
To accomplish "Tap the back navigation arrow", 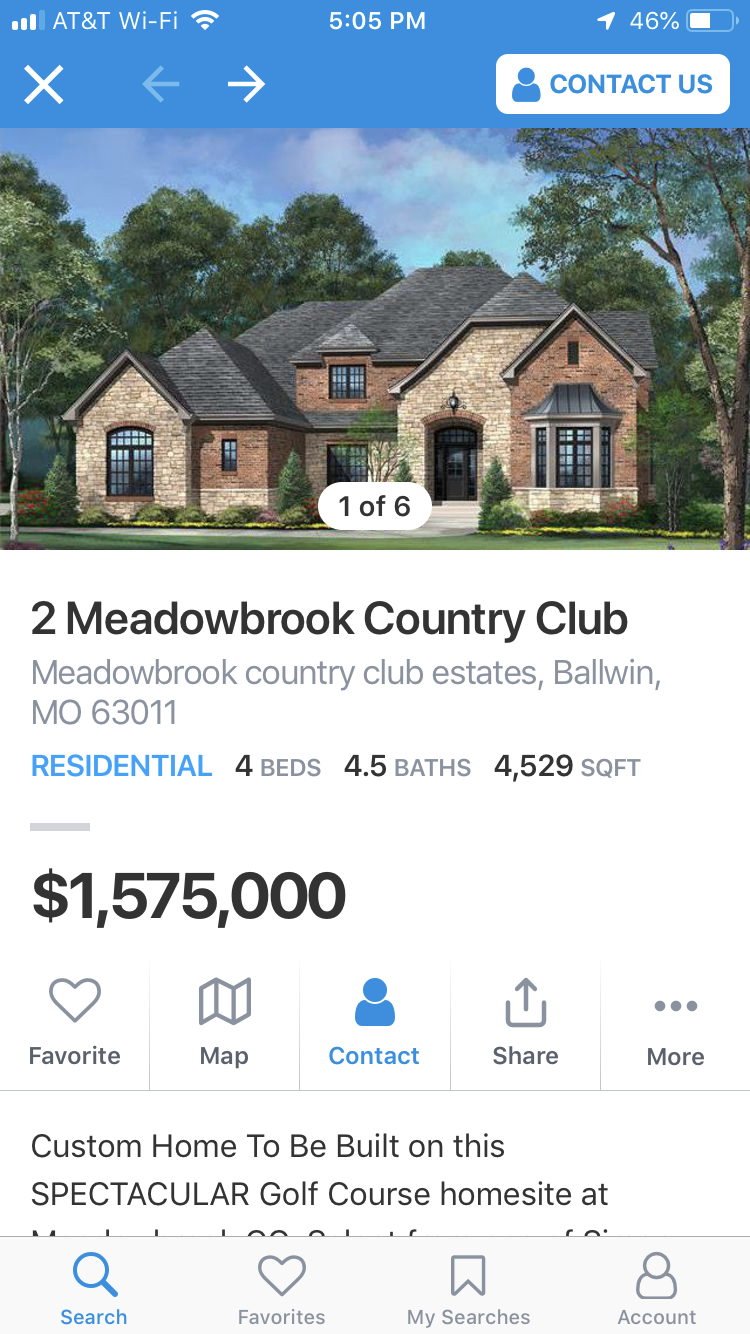I will click(161, 84).
